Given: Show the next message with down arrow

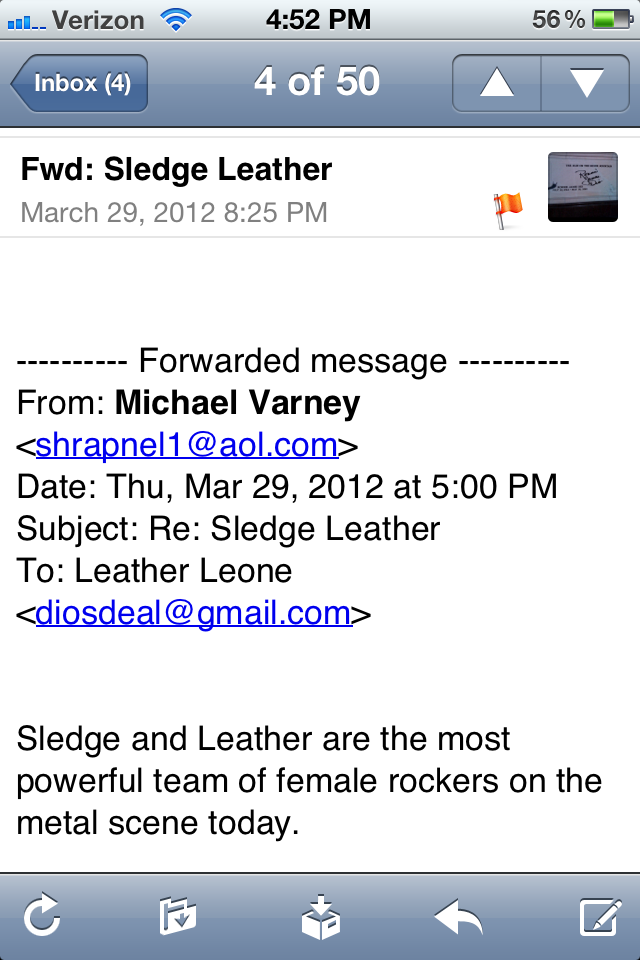Looking at the screenshot, I should pyautogui.click(x=585, y=82).
